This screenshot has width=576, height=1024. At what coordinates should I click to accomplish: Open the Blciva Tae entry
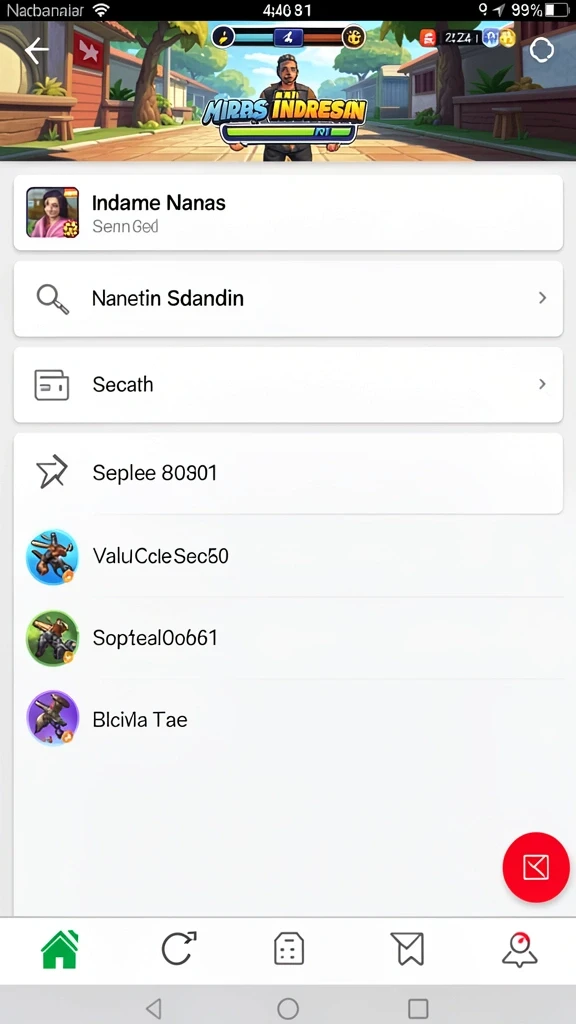click(x=288, y=720)
